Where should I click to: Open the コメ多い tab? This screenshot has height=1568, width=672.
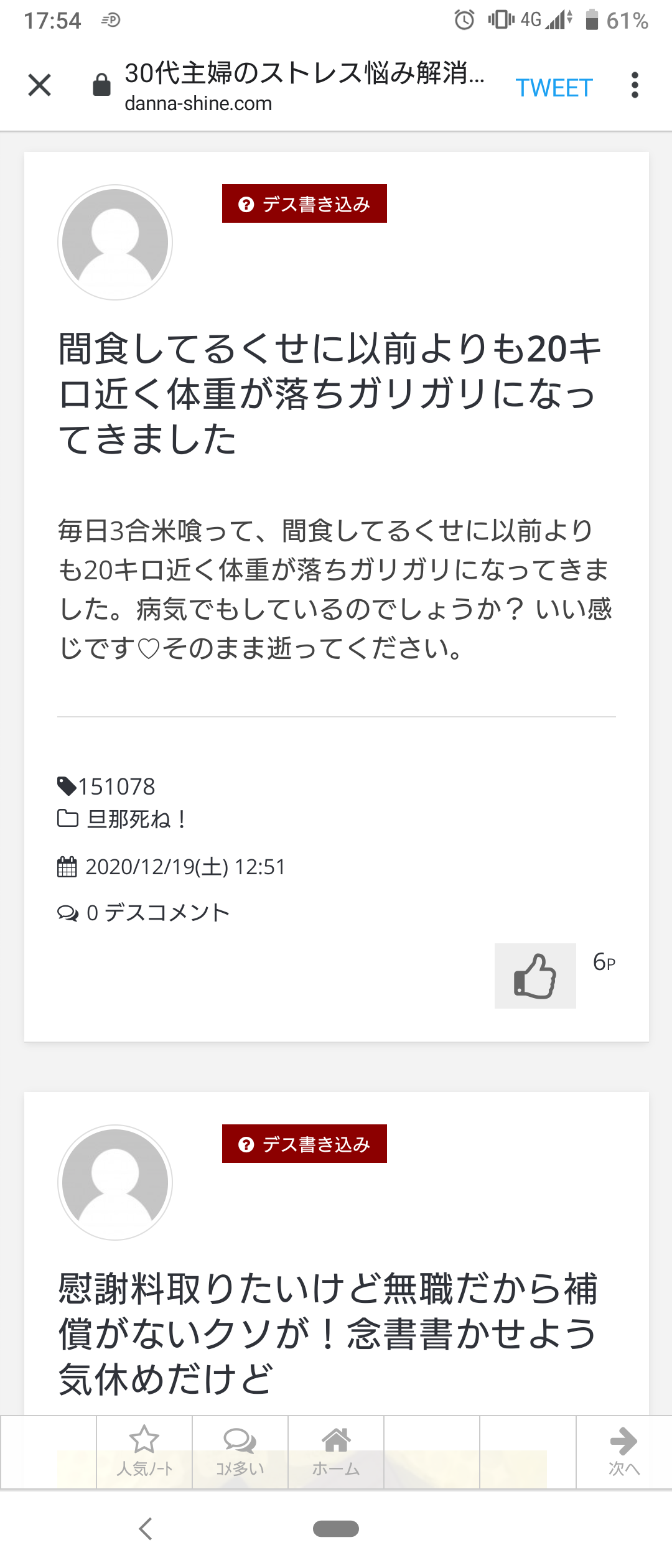click(240, 1452)
